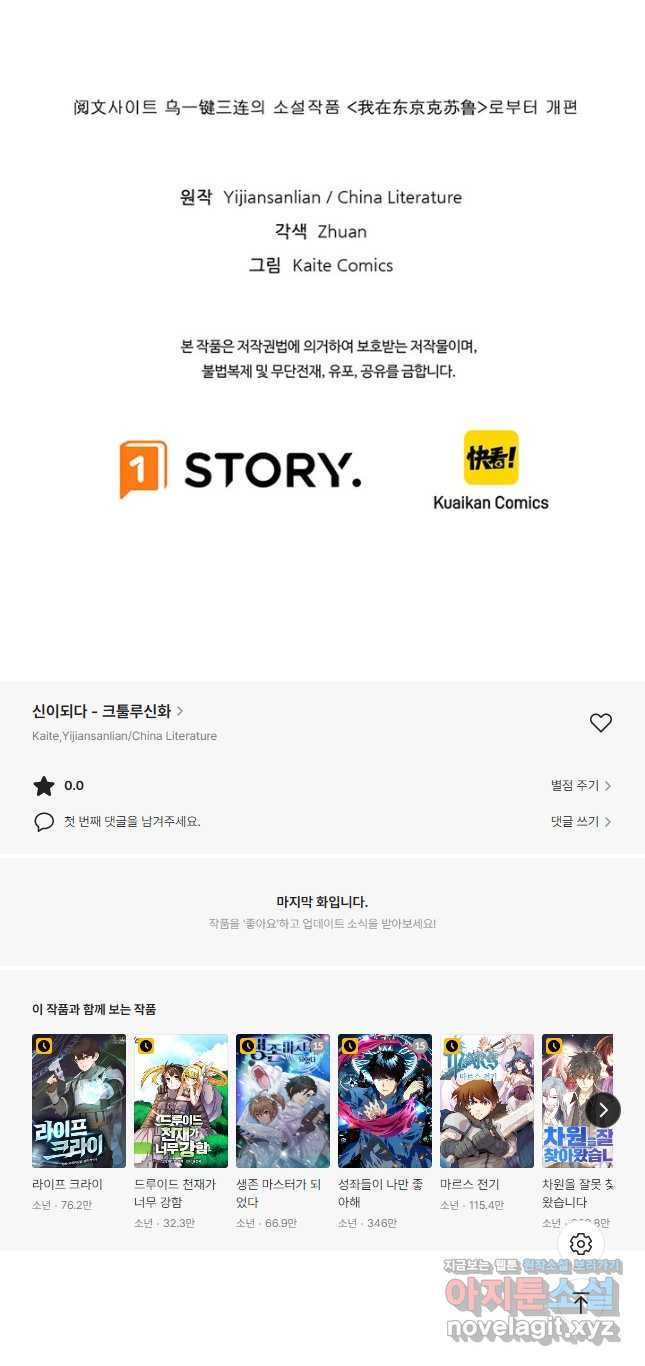Jump back to the top of the page
645x1366 pixels.
pyautogui.click(x=581, y=1303)
